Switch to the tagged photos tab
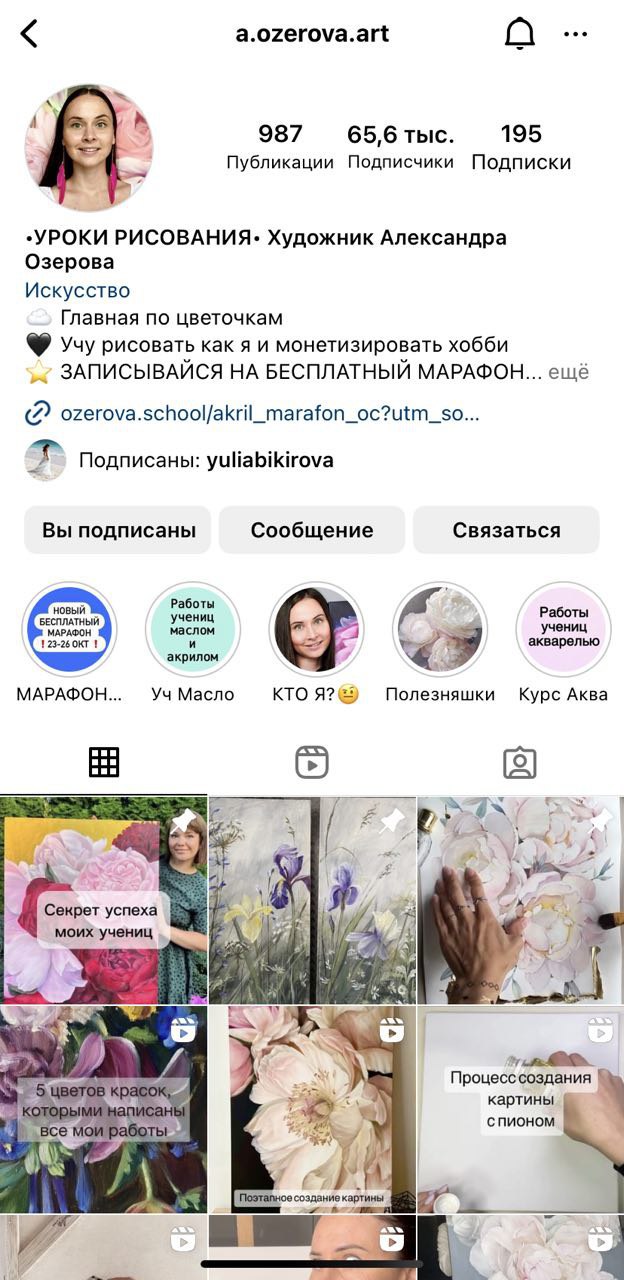 (x=519, y=763)
